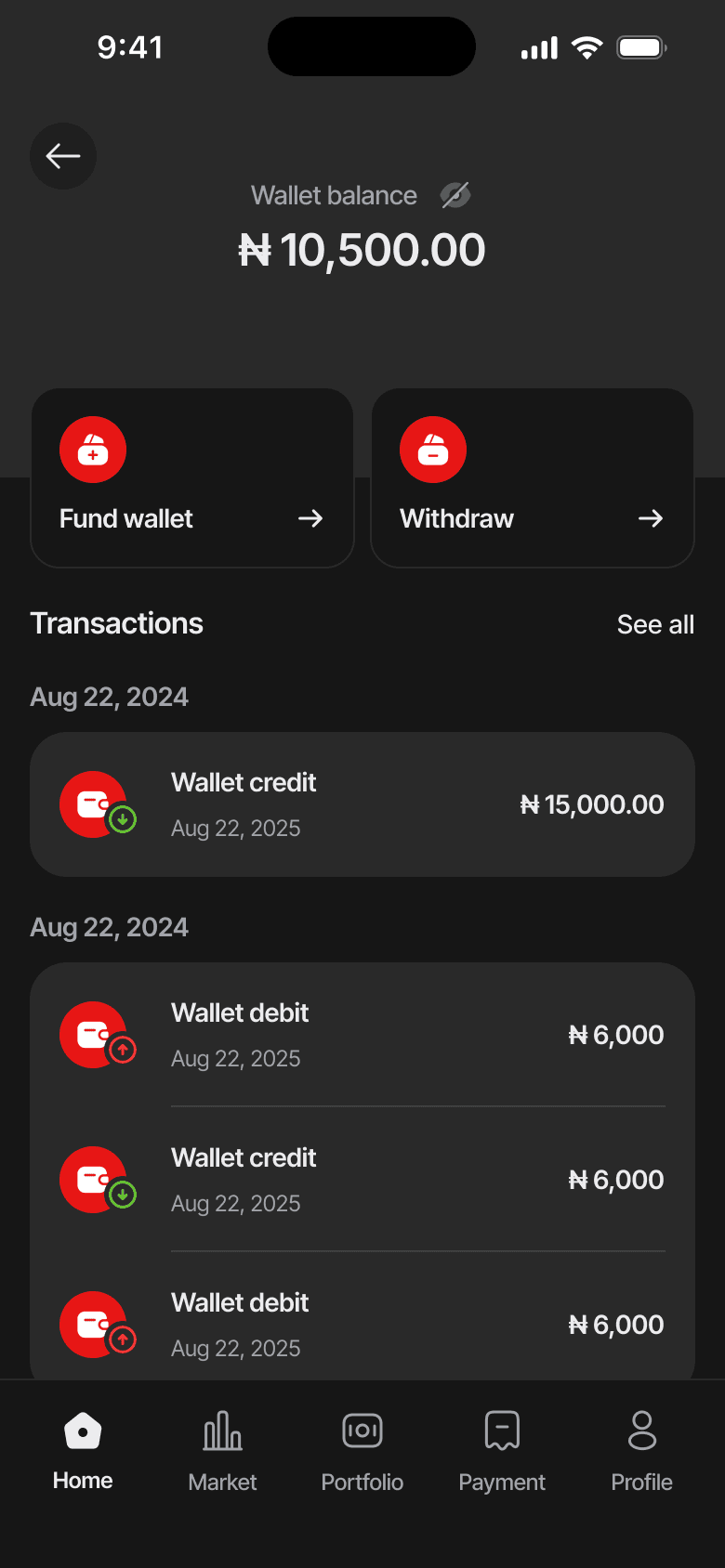Open the Fund wallet option

192,478
